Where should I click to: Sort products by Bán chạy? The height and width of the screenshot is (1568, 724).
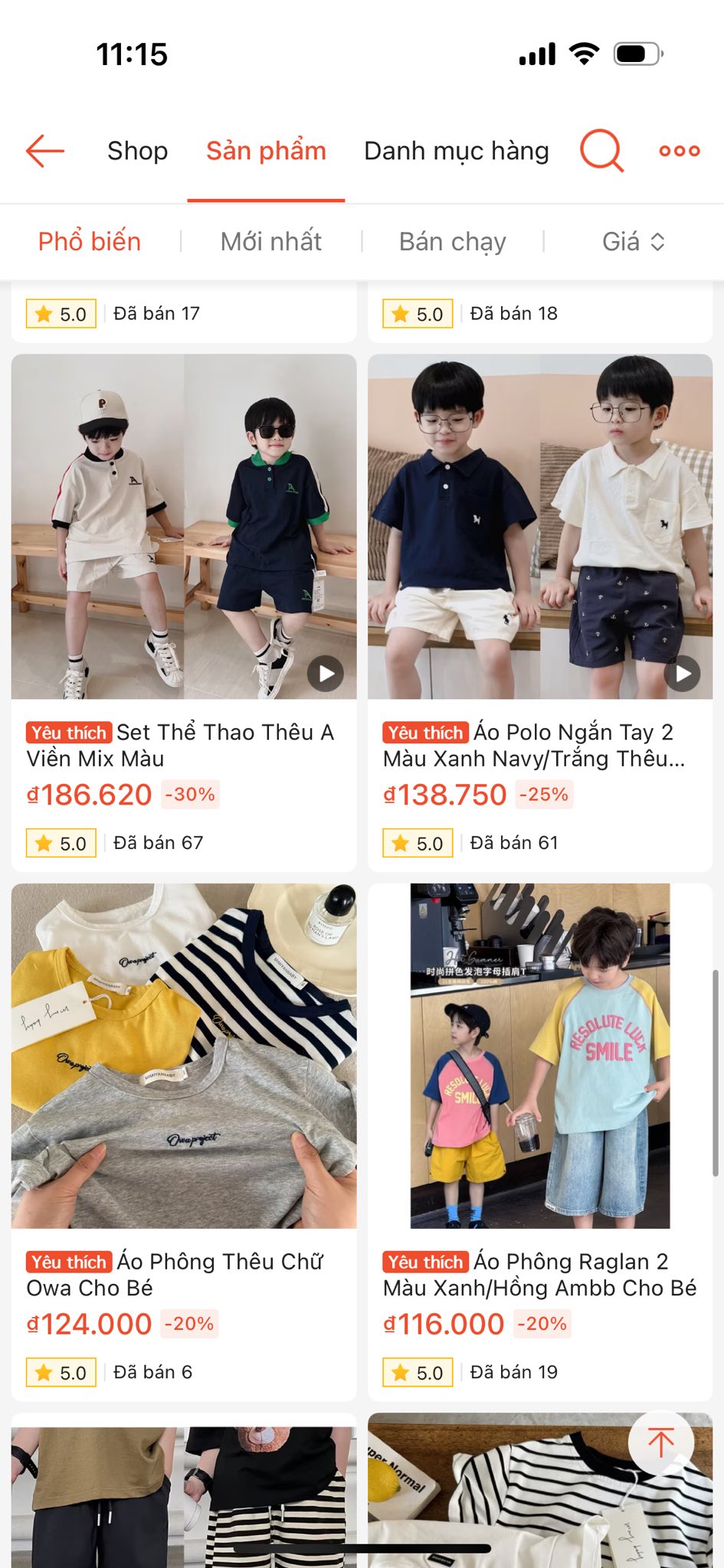click(452, 242)
